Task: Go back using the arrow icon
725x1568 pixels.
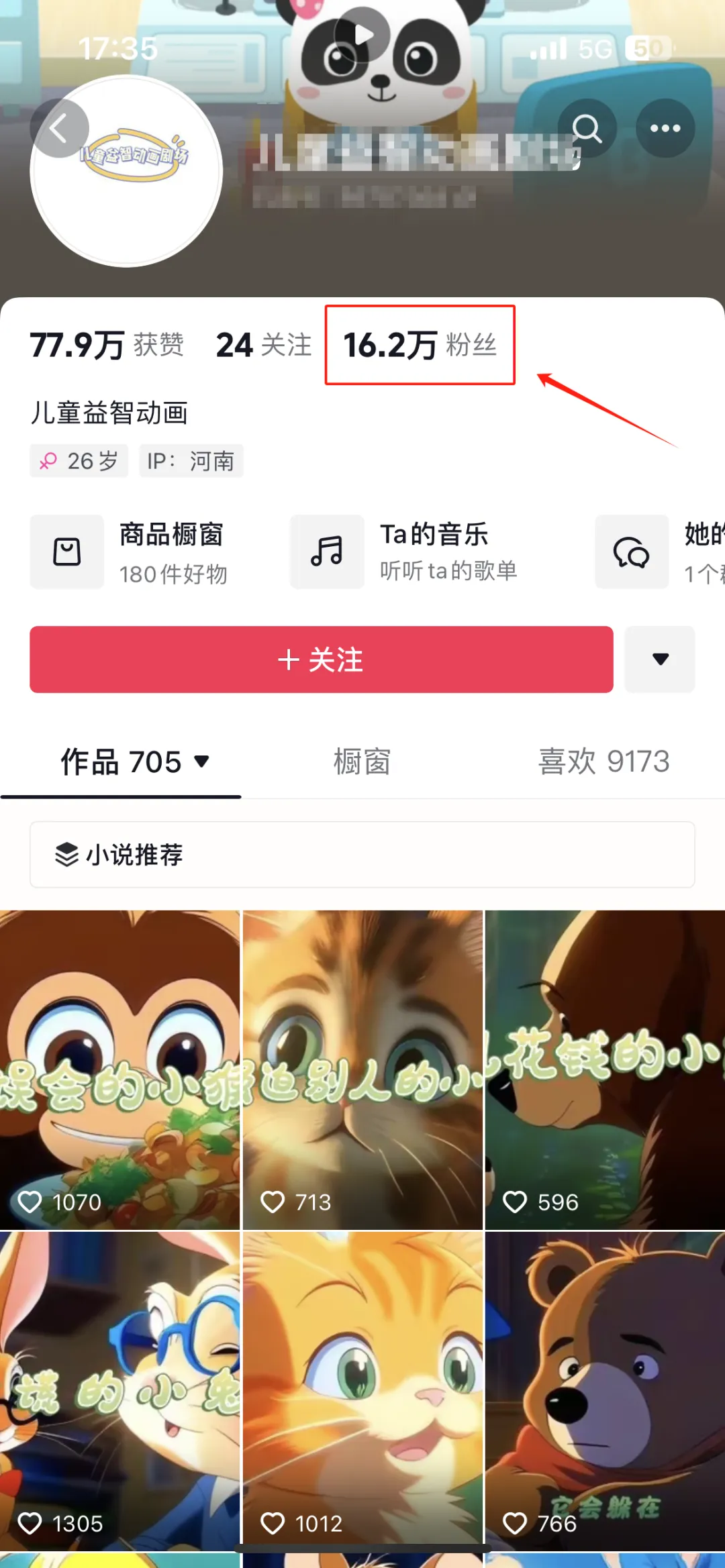Action: click(x=59, y=128)
